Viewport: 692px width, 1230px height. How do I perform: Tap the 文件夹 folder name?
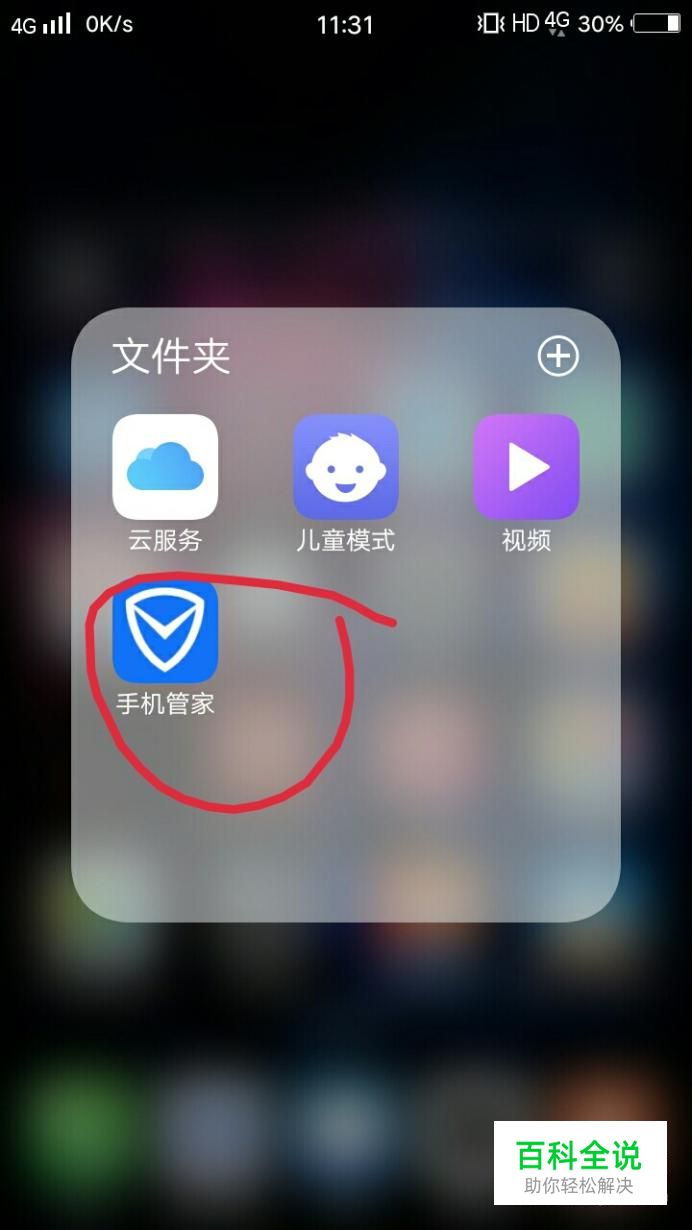pos(171,357)
